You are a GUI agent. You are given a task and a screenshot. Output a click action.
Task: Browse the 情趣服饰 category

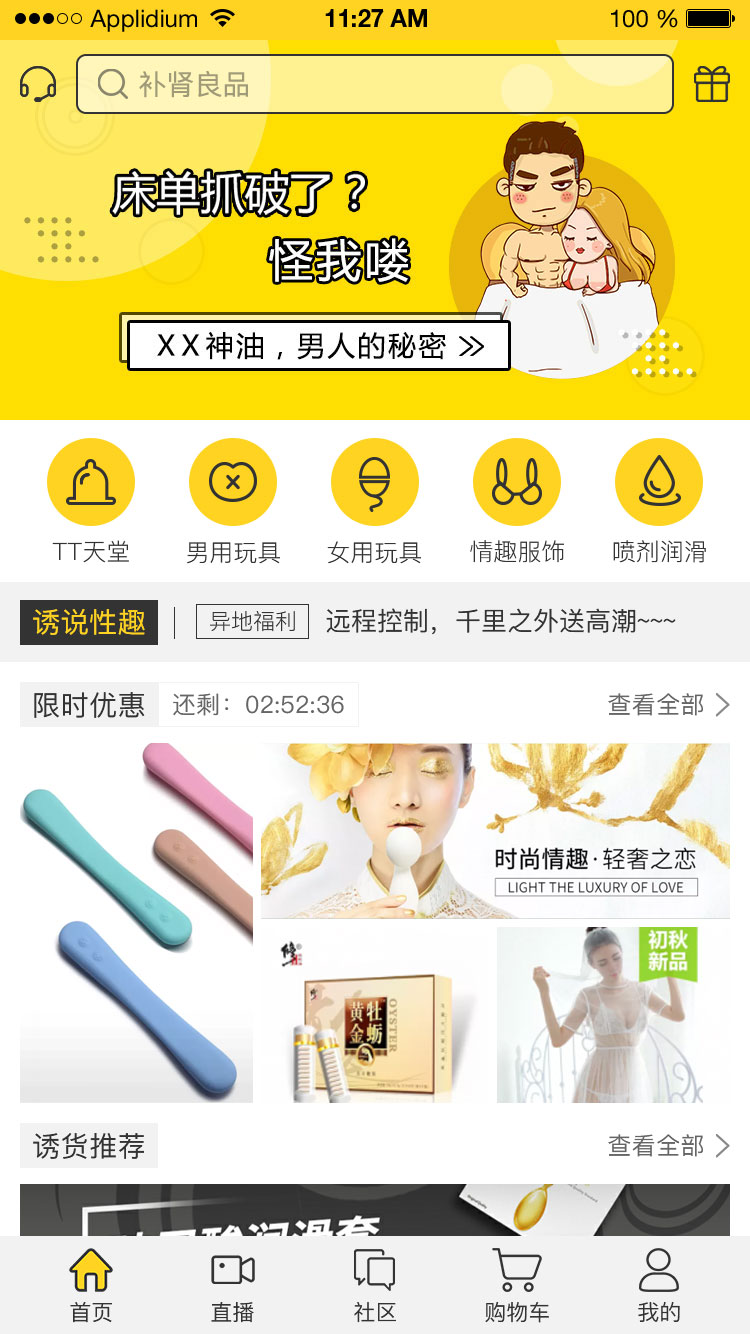click(517, 502)
